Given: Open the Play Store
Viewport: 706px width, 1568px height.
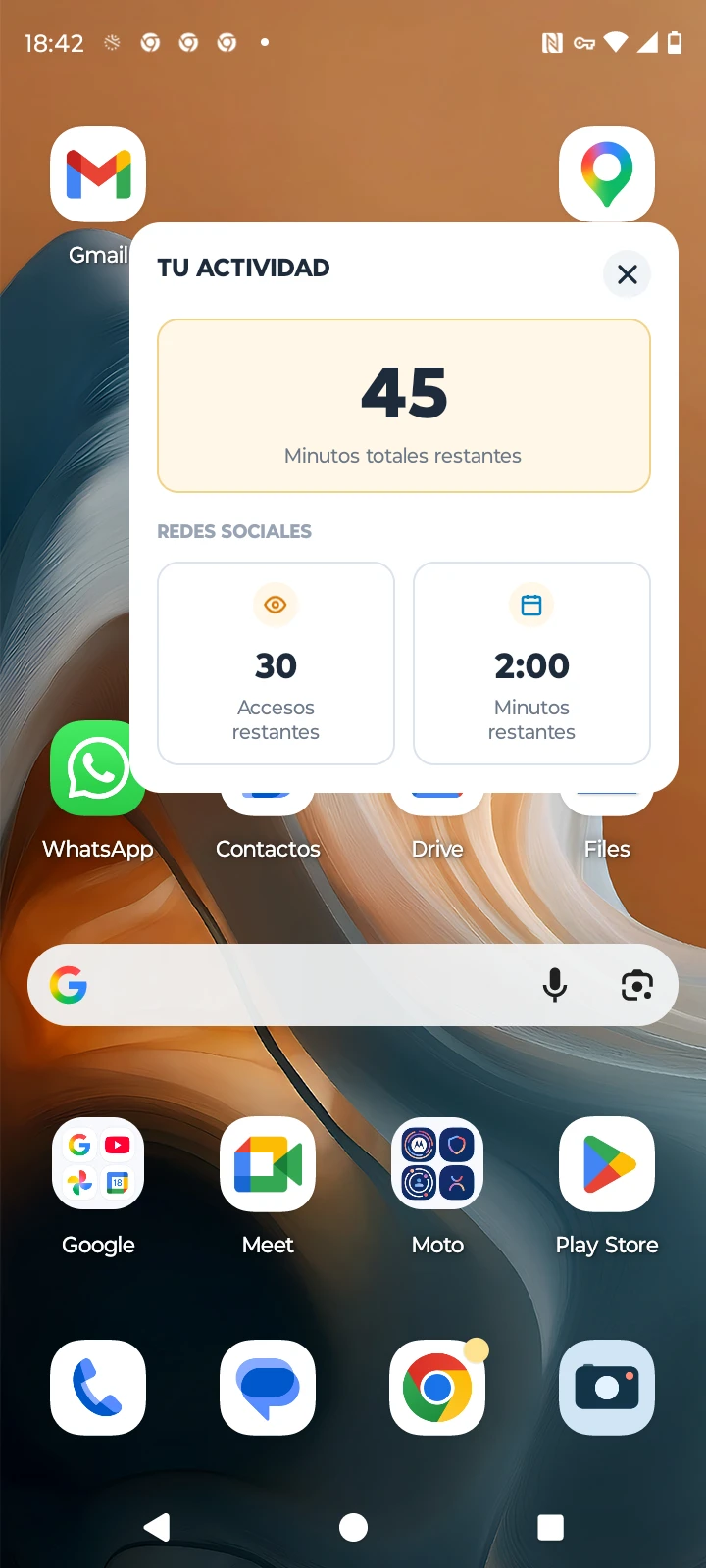Looking at the screenshot, I should pos(607,1164).
